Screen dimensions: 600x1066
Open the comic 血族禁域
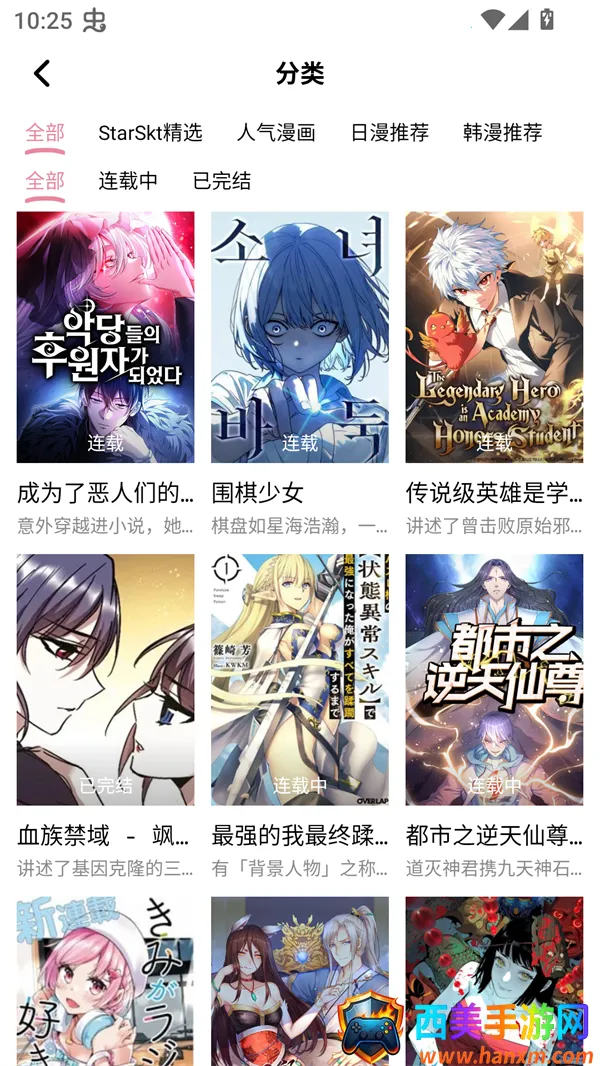coord(105,679)
